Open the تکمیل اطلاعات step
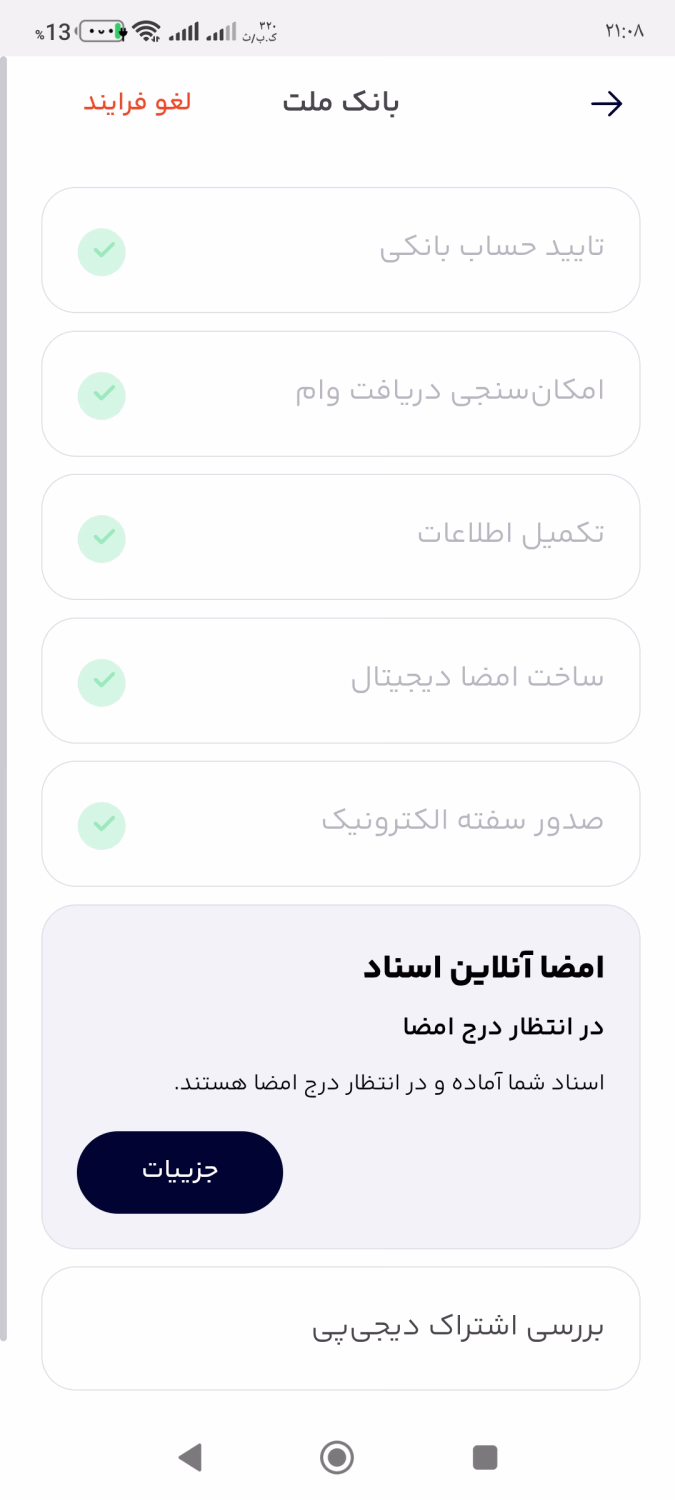675x1500 pixels. point(340,536)
